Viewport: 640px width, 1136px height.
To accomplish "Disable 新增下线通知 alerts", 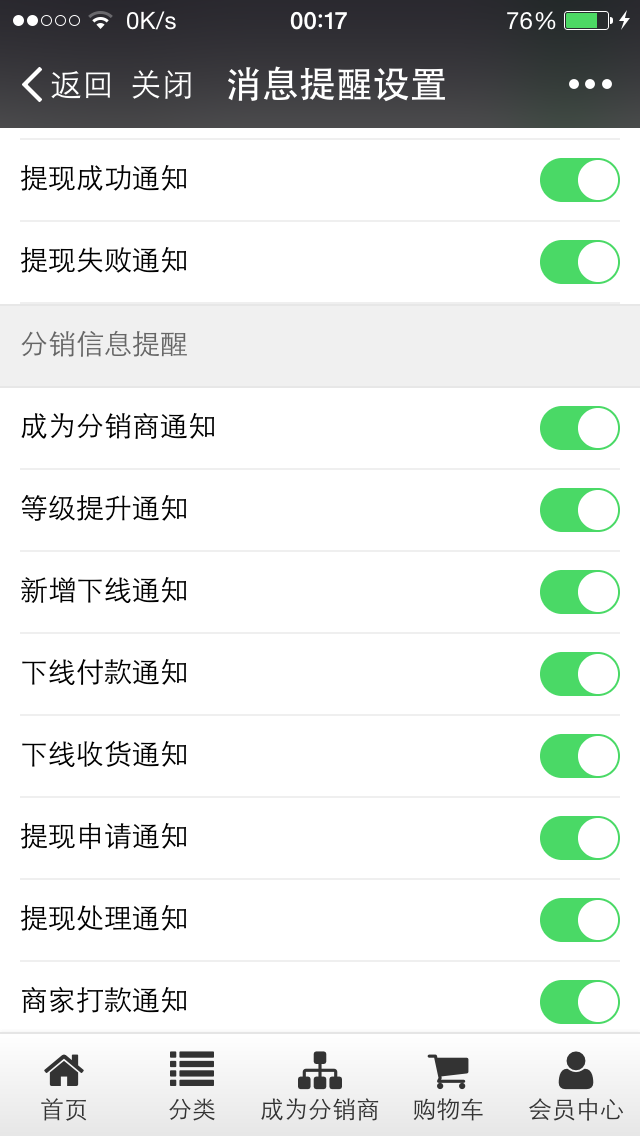I will coord(579,592).
